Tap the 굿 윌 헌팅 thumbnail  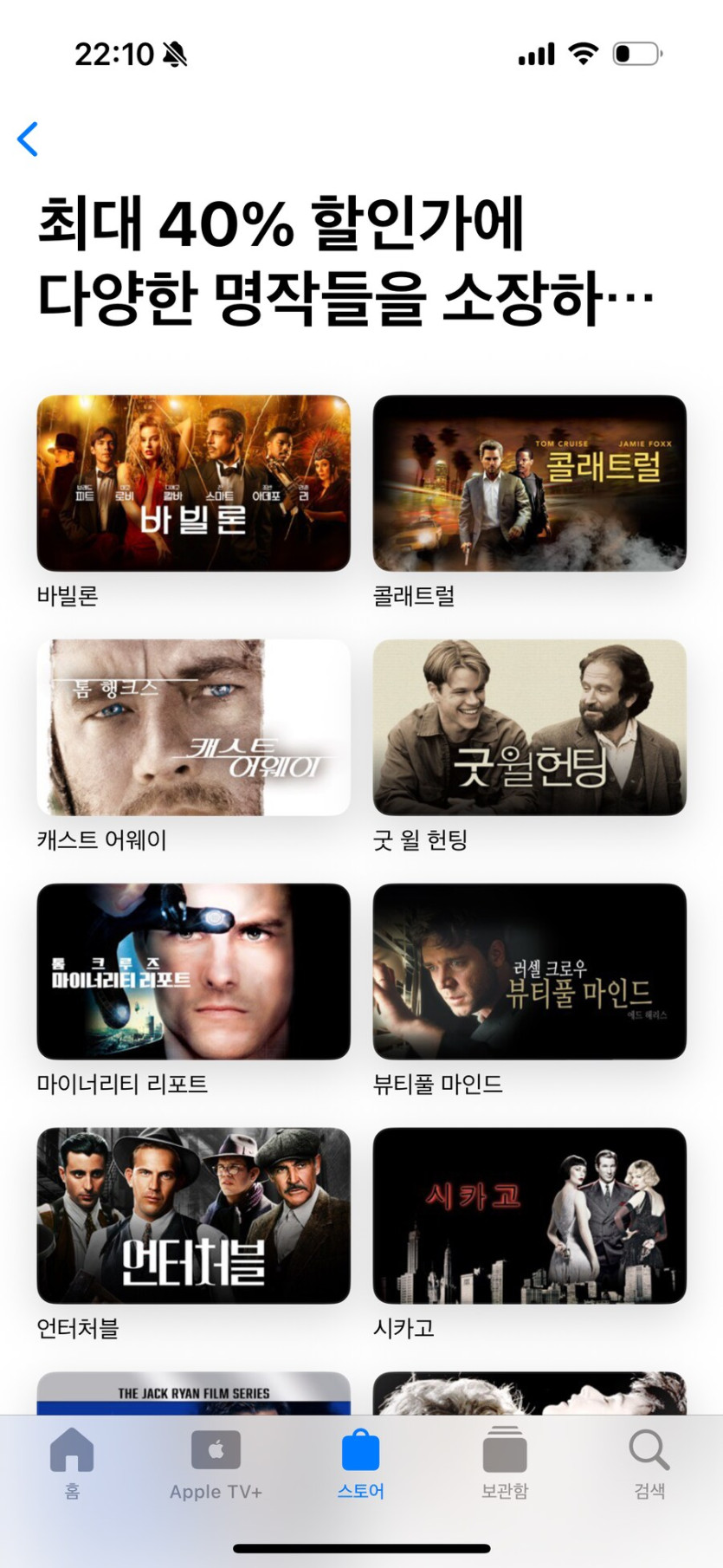528,728
